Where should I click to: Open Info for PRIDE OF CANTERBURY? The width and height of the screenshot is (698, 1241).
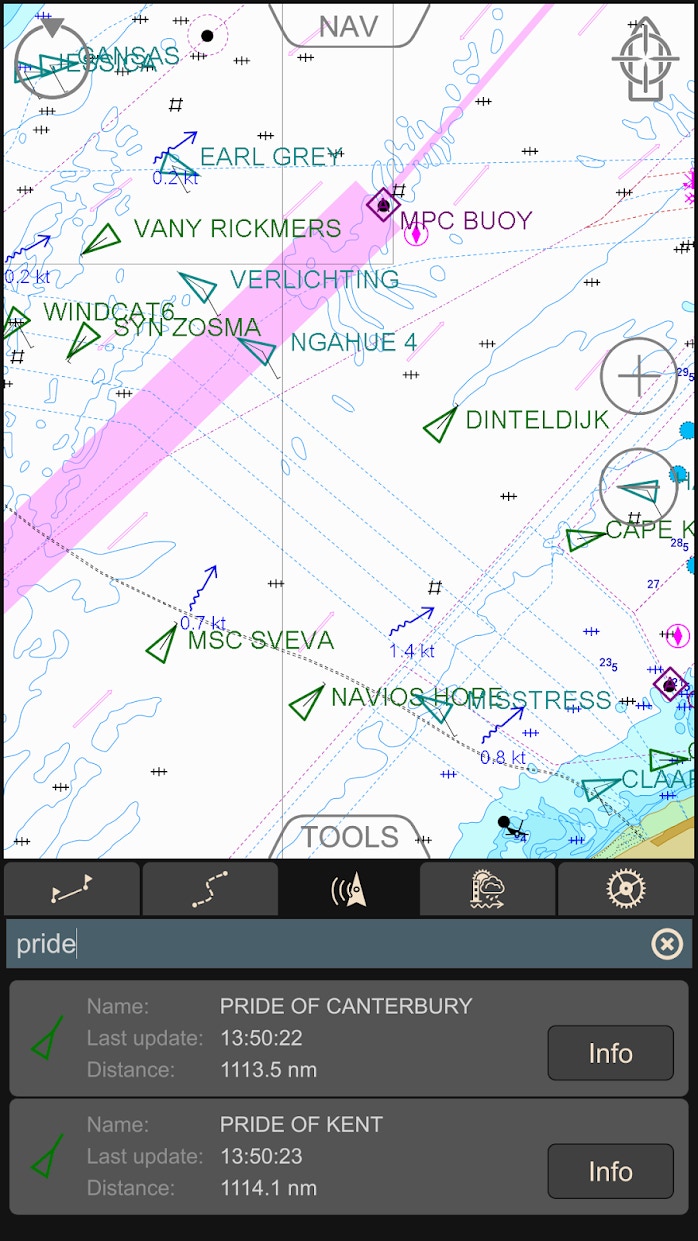pyautogui.click(x=610, y=1053)
